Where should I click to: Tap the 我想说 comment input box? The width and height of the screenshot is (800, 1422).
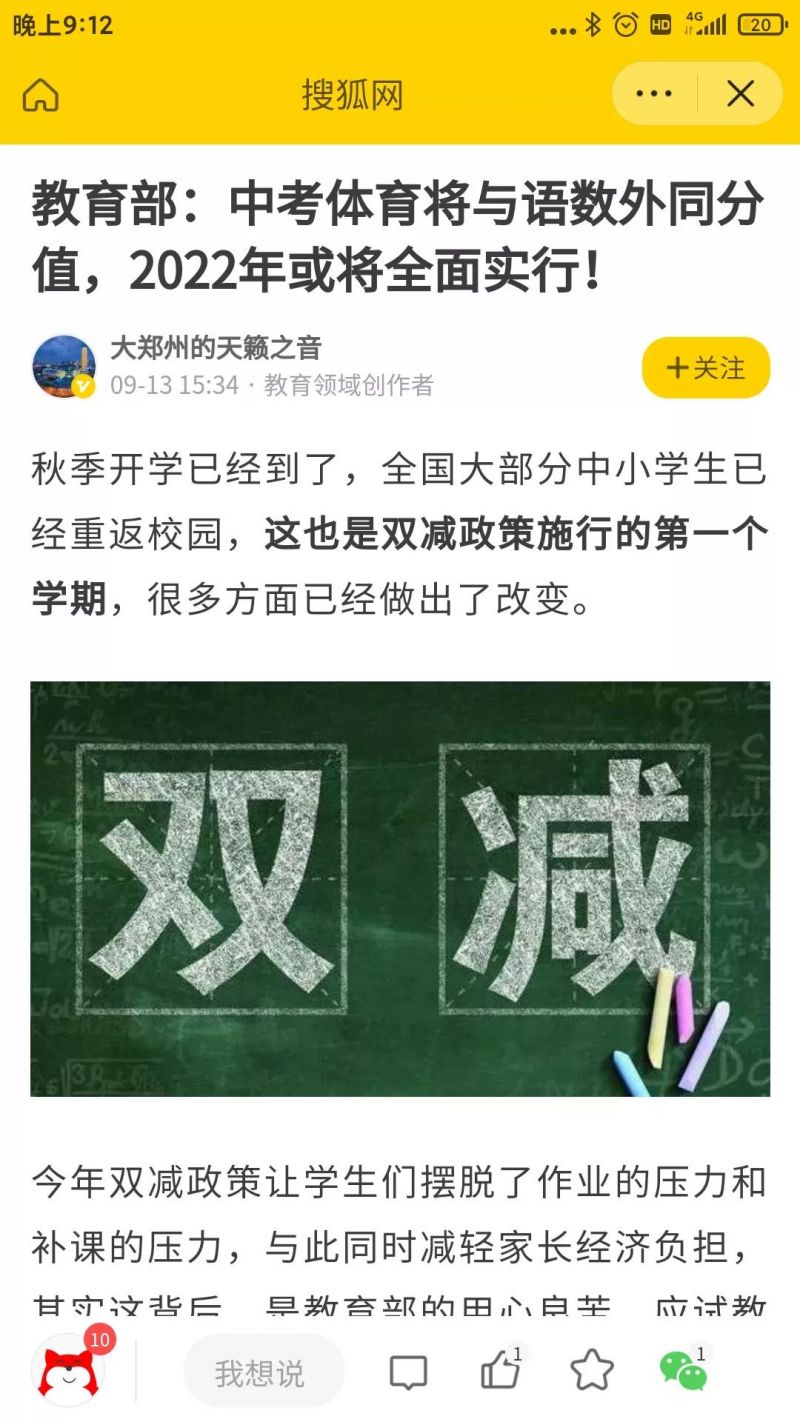click(x=262, y=1372)
